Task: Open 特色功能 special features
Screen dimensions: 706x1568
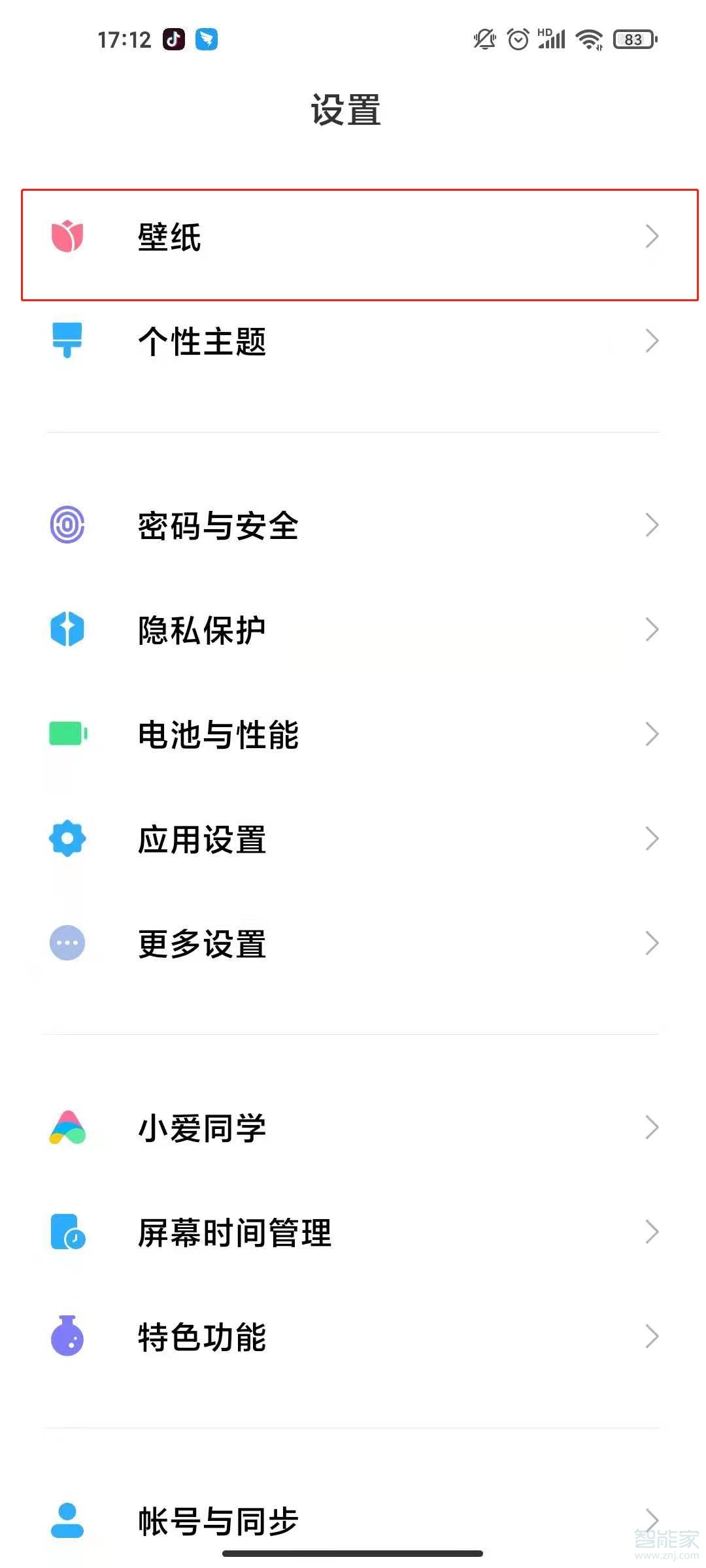Action: point(353,1337)
